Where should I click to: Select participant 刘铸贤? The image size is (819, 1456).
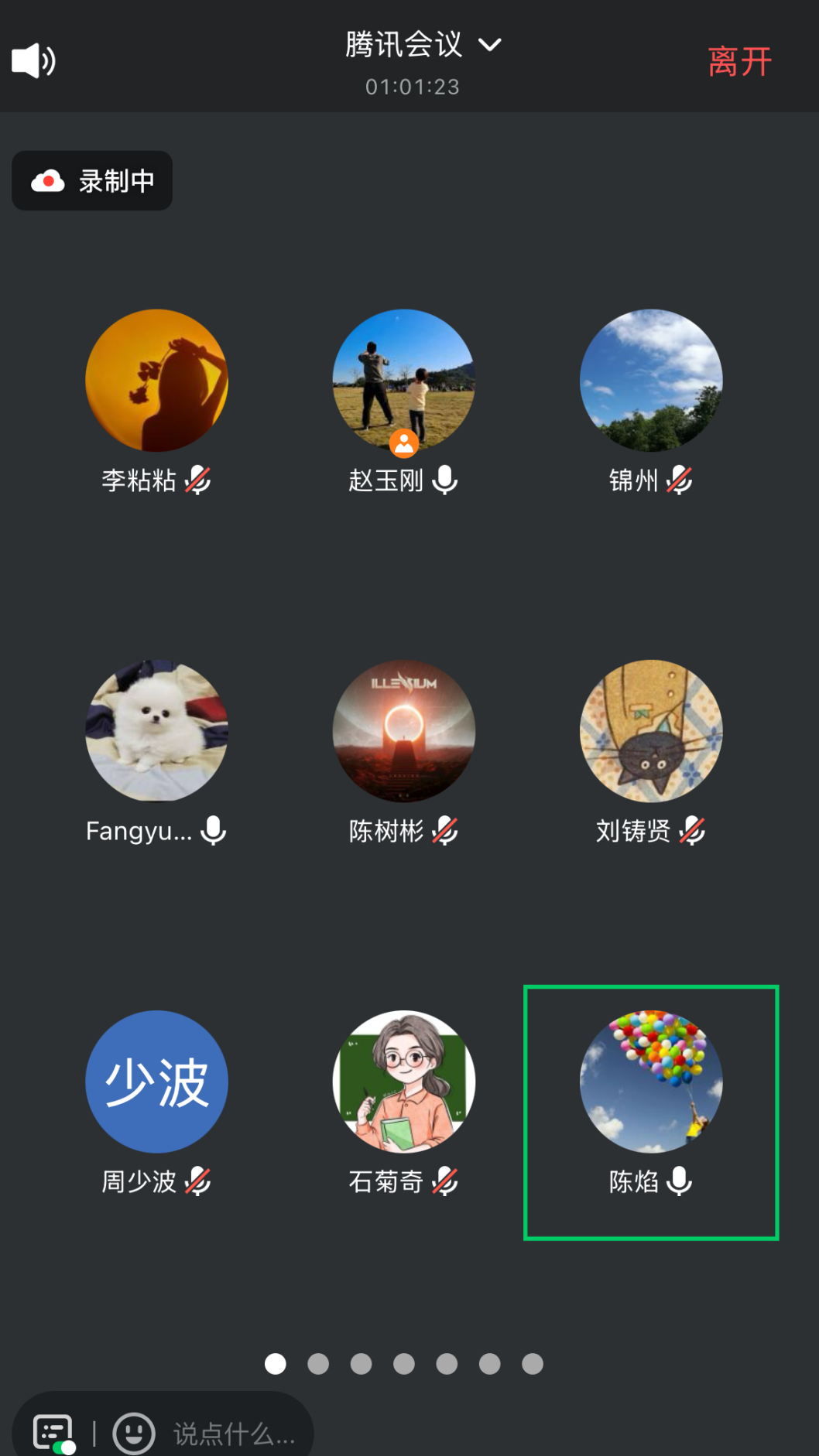click(x=651, y=731)
